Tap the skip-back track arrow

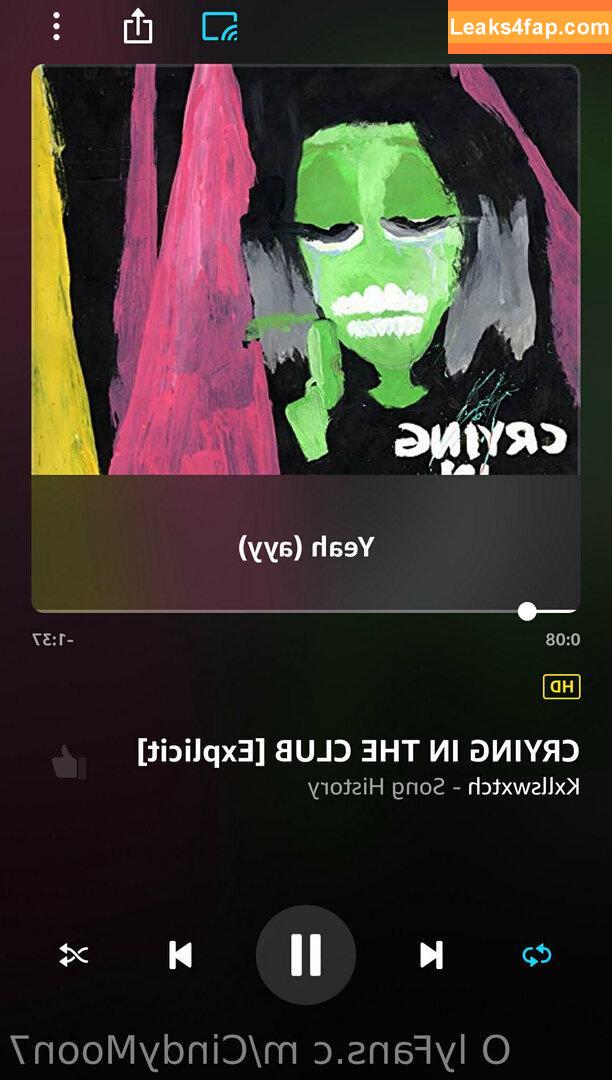click(180, 955)
